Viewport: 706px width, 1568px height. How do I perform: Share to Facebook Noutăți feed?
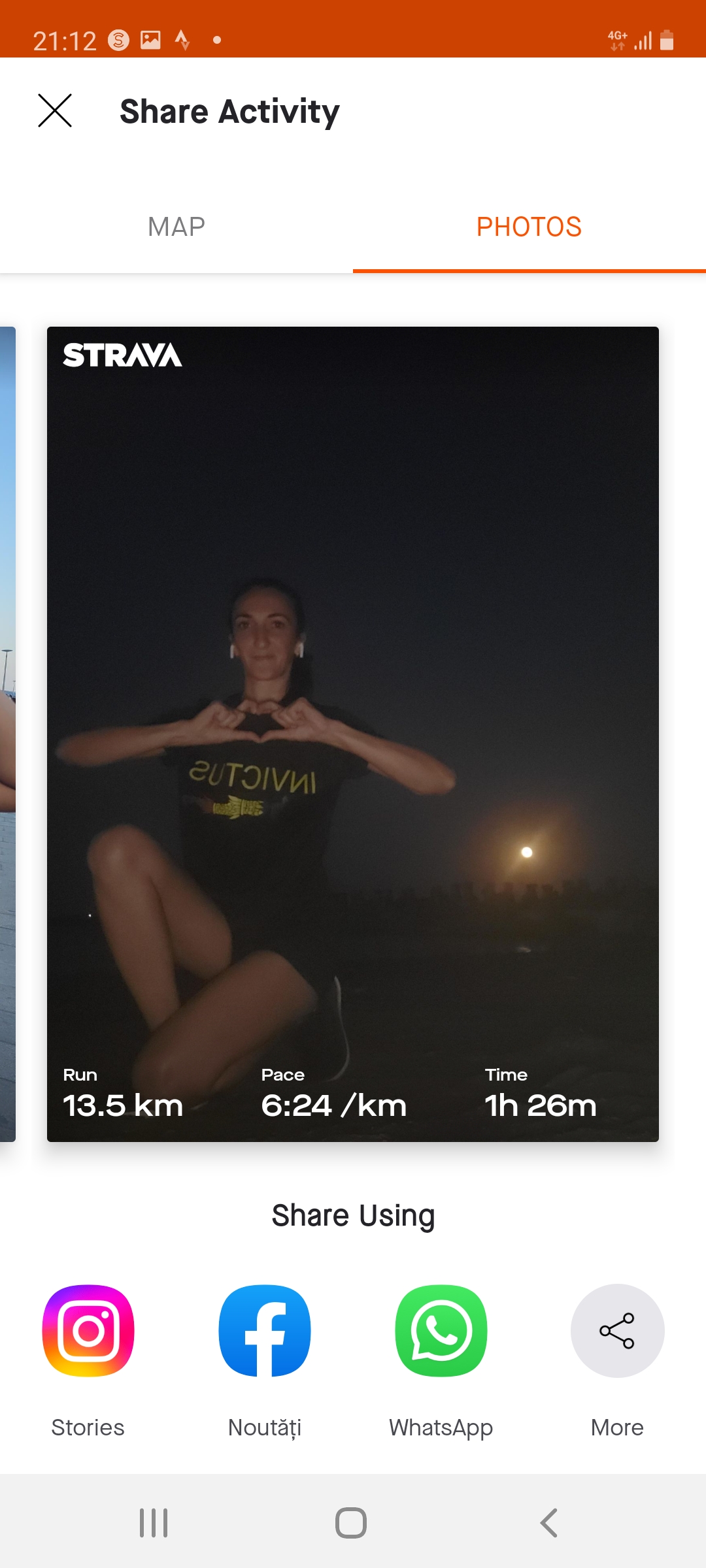(x=265, y=1330)
